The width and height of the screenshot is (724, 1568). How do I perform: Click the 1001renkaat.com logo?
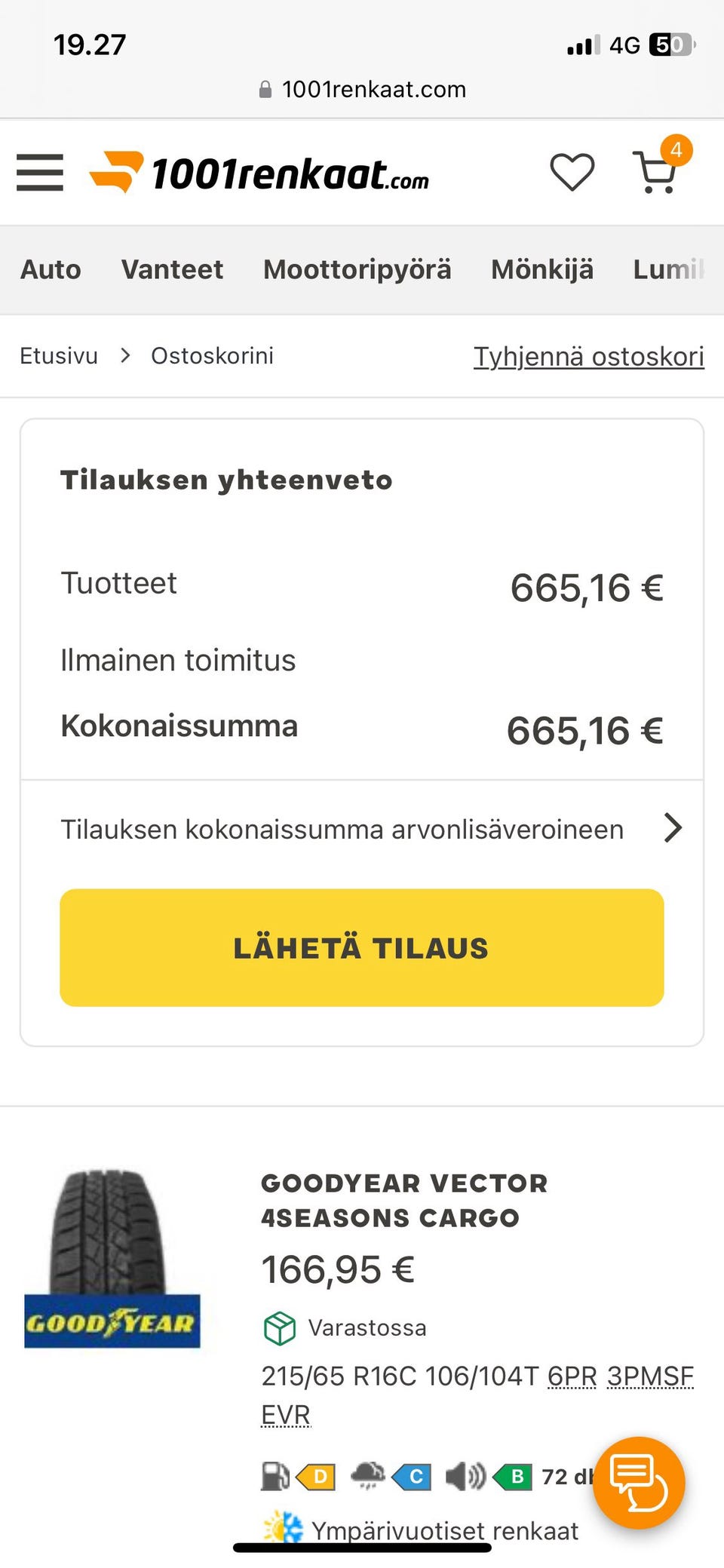259,175
